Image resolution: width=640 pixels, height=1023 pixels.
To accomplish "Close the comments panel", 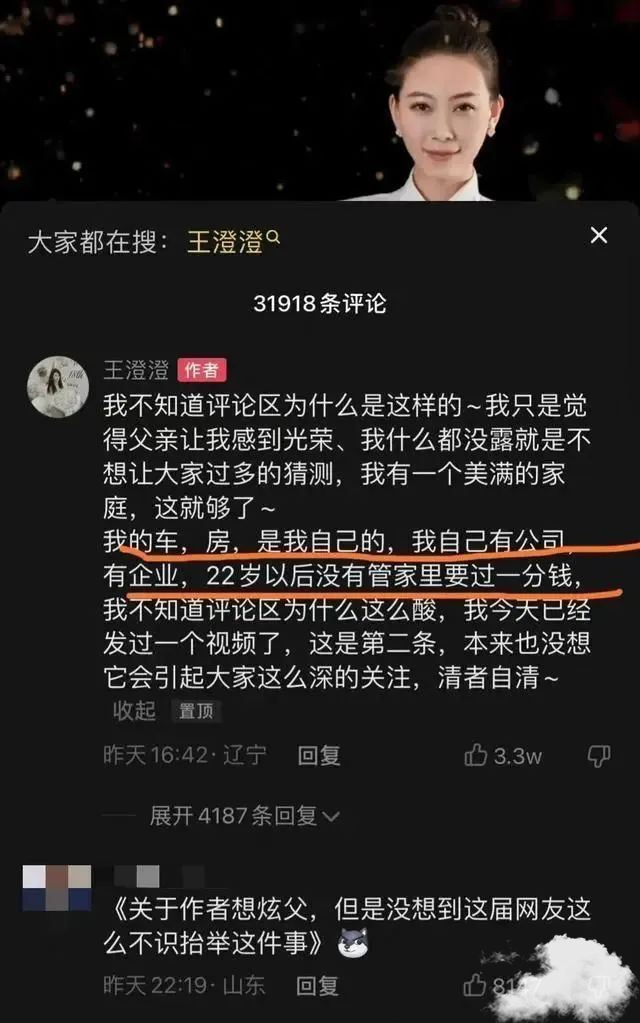I will [x=598, y=236].
